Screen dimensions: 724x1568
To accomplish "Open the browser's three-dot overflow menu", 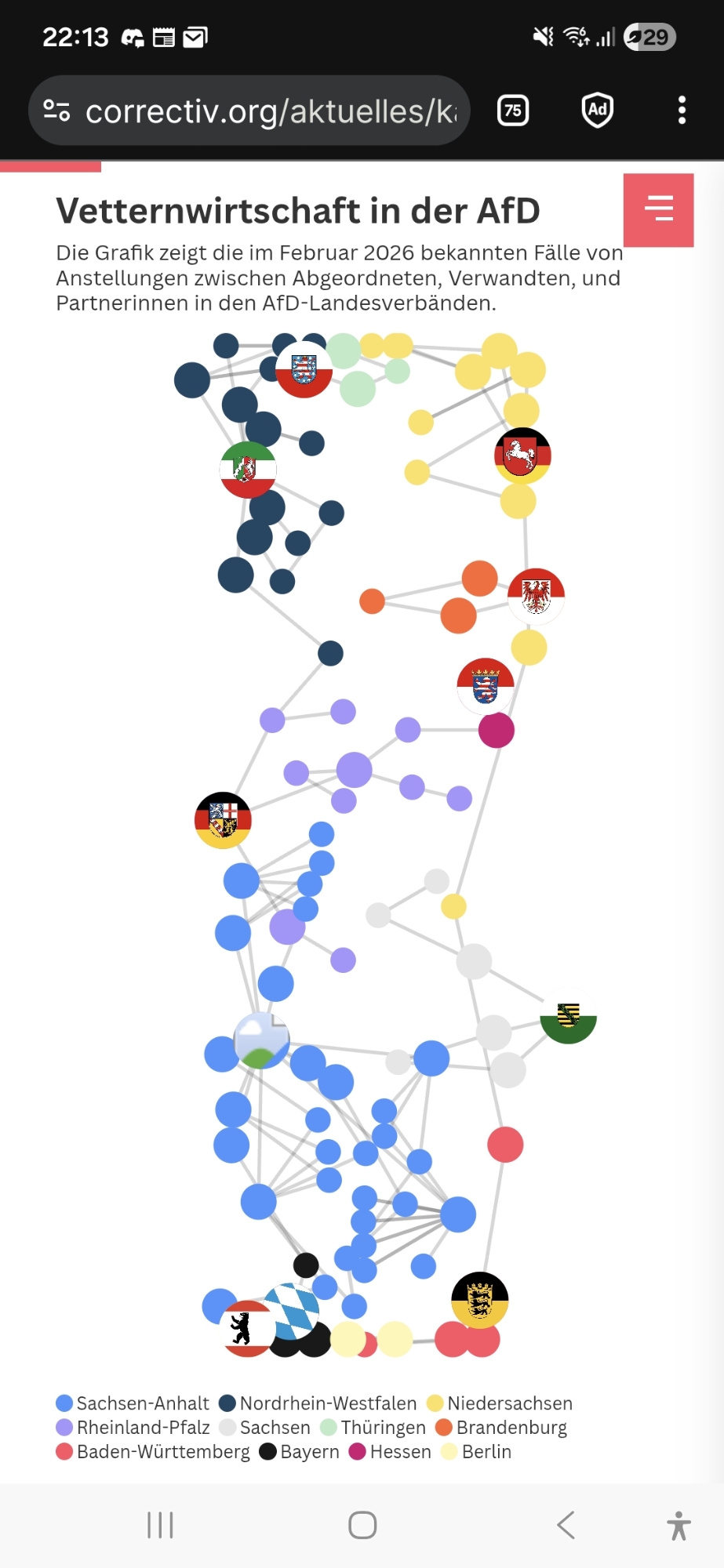I will click(682, 111).
